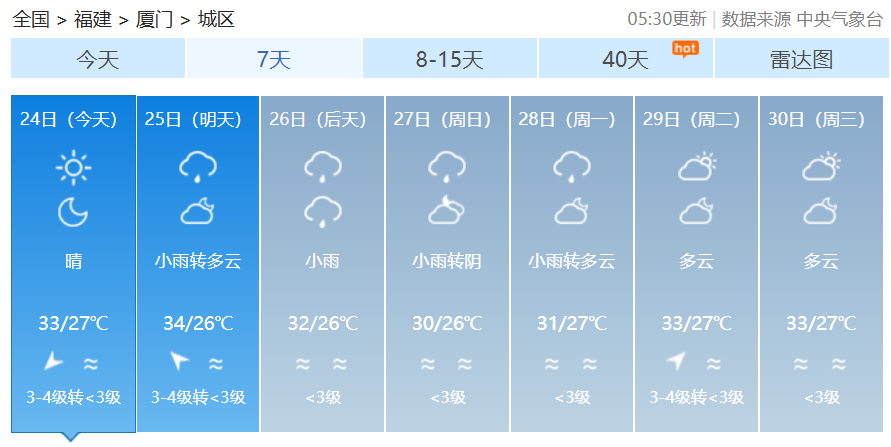Switch to the 今天 tab

pos(98,59)
